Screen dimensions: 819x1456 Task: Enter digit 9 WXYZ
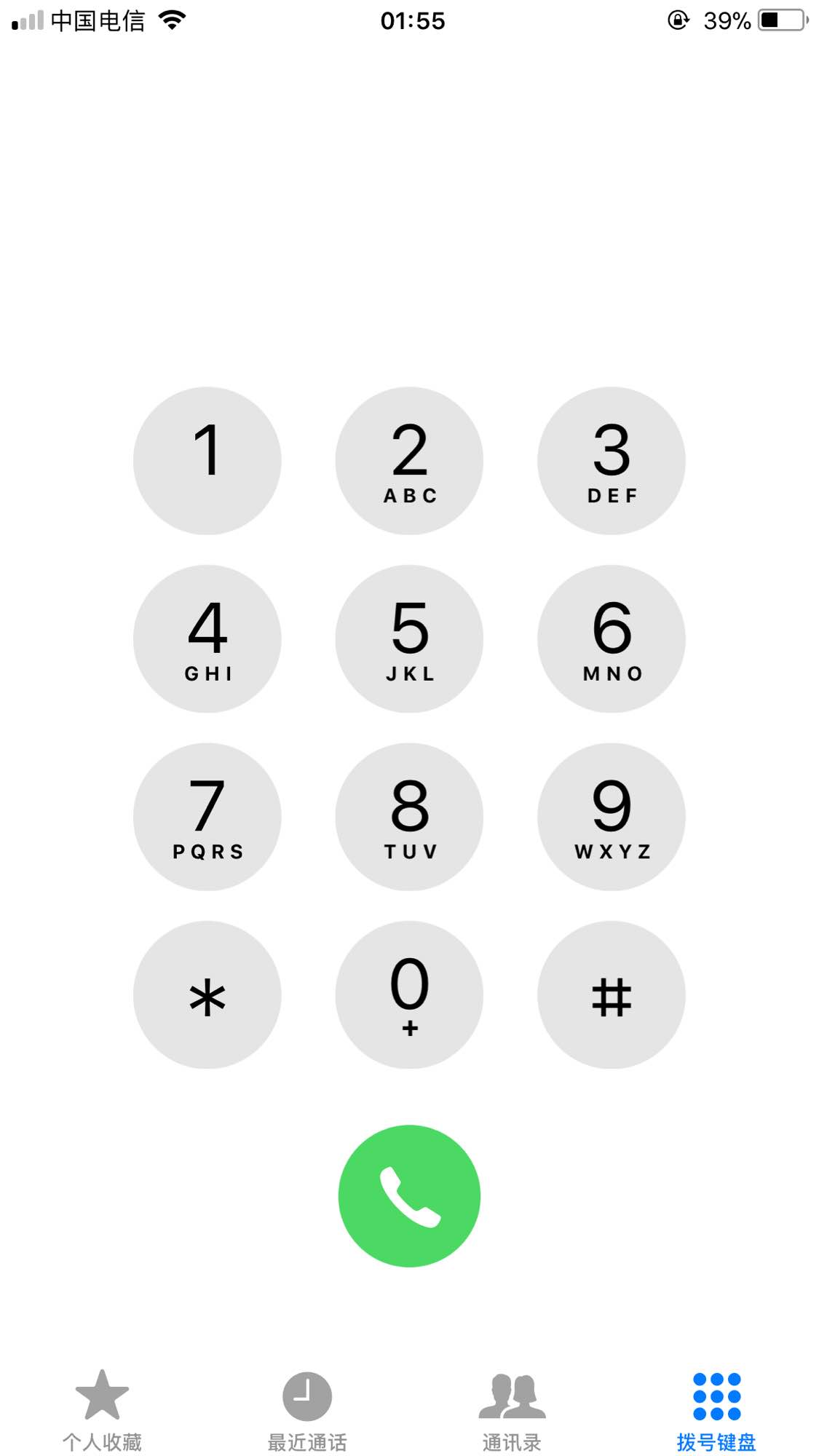(612, 817)
